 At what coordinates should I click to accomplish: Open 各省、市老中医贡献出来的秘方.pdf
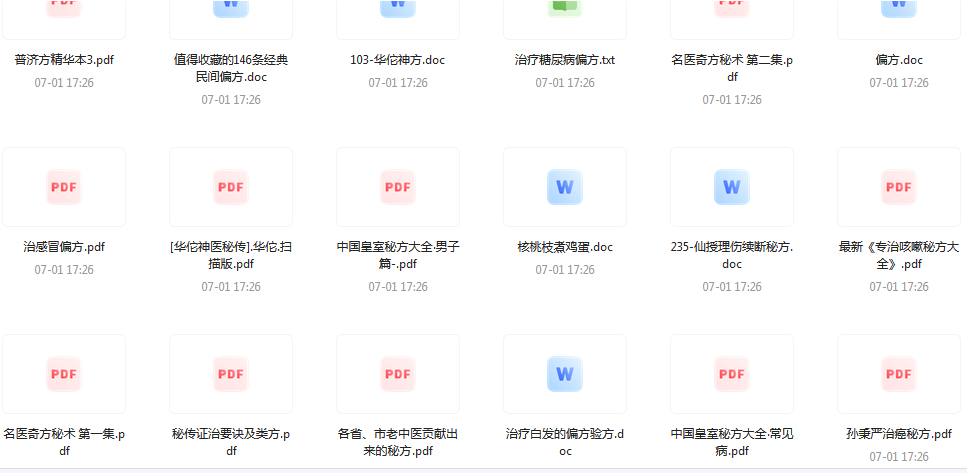pos(398,374)
